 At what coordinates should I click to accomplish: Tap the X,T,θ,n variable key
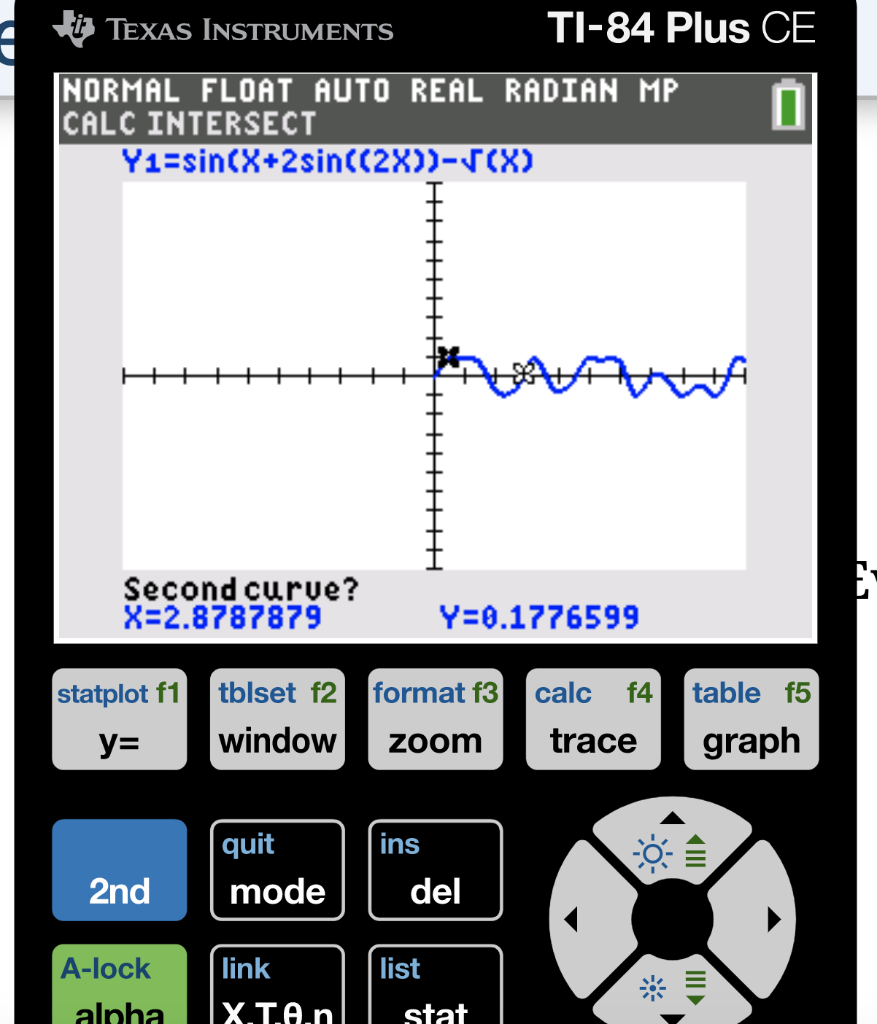pos(277,1005)
